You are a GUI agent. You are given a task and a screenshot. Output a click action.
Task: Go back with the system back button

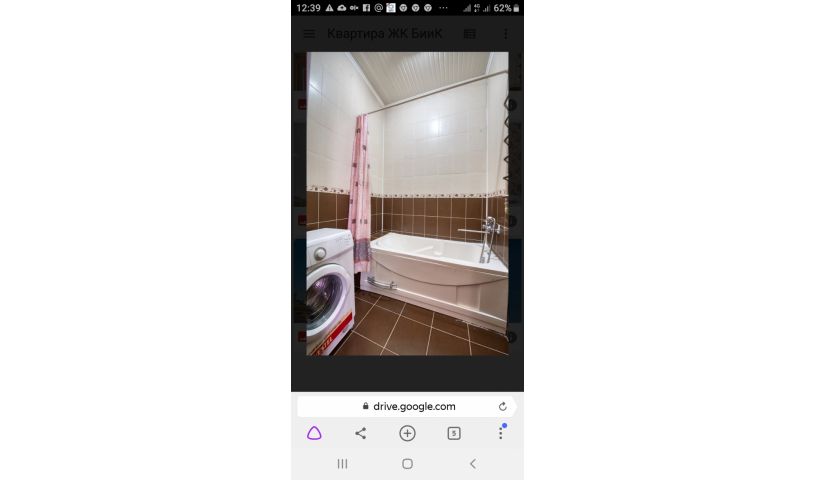pos(473,464)
